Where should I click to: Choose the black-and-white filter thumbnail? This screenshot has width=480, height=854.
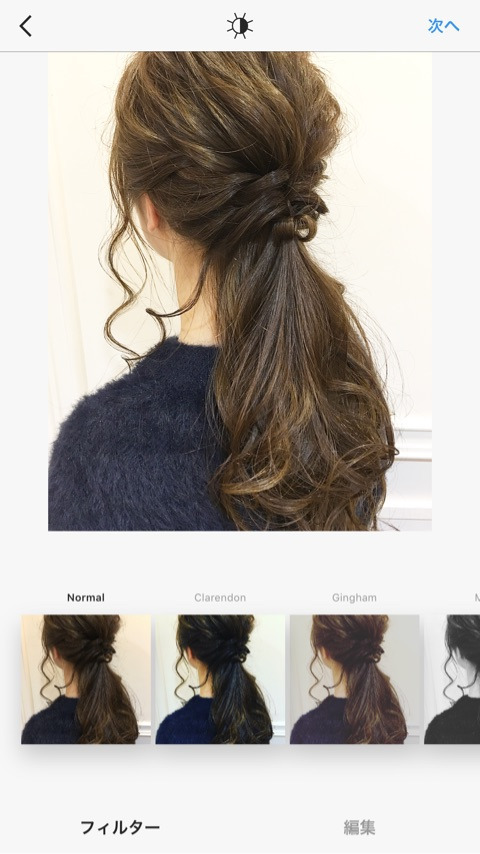[452, 679]
